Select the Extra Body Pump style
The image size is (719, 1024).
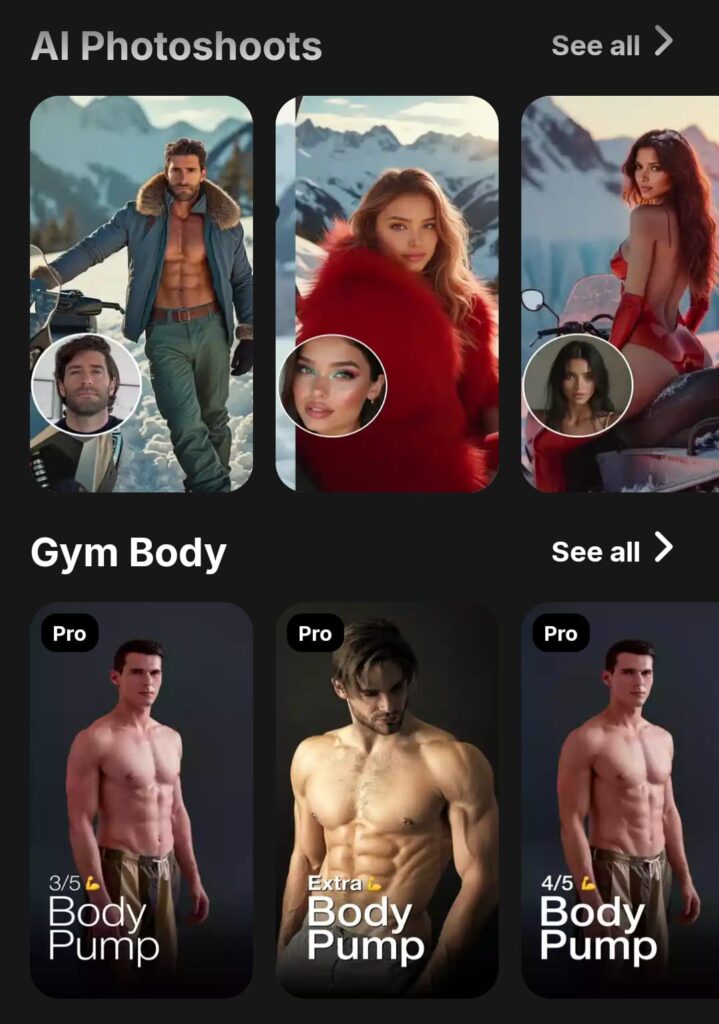(x=387, y=799)
